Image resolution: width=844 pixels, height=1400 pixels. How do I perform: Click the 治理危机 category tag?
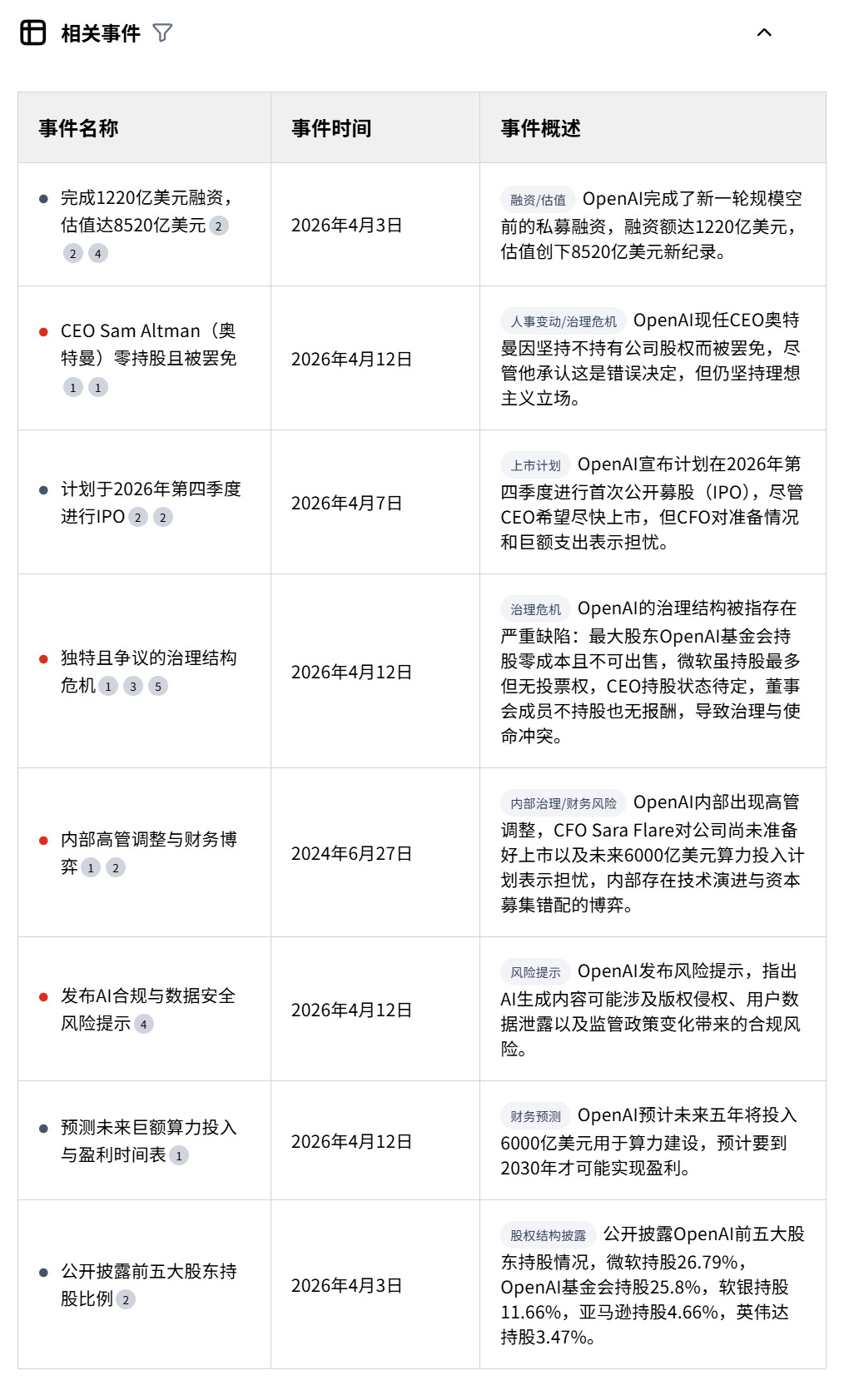tap(534, 608)
